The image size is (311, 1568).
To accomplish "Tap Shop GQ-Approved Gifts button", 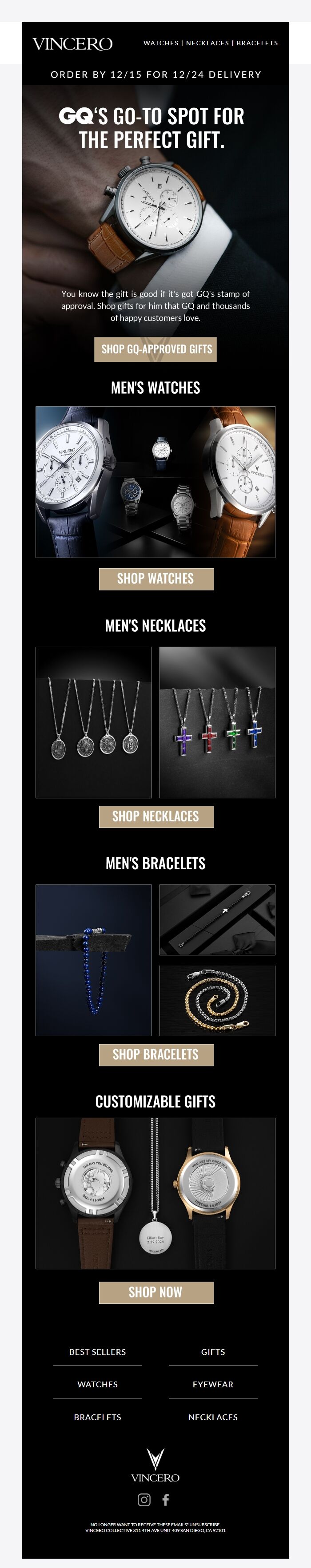I will 155,349.
